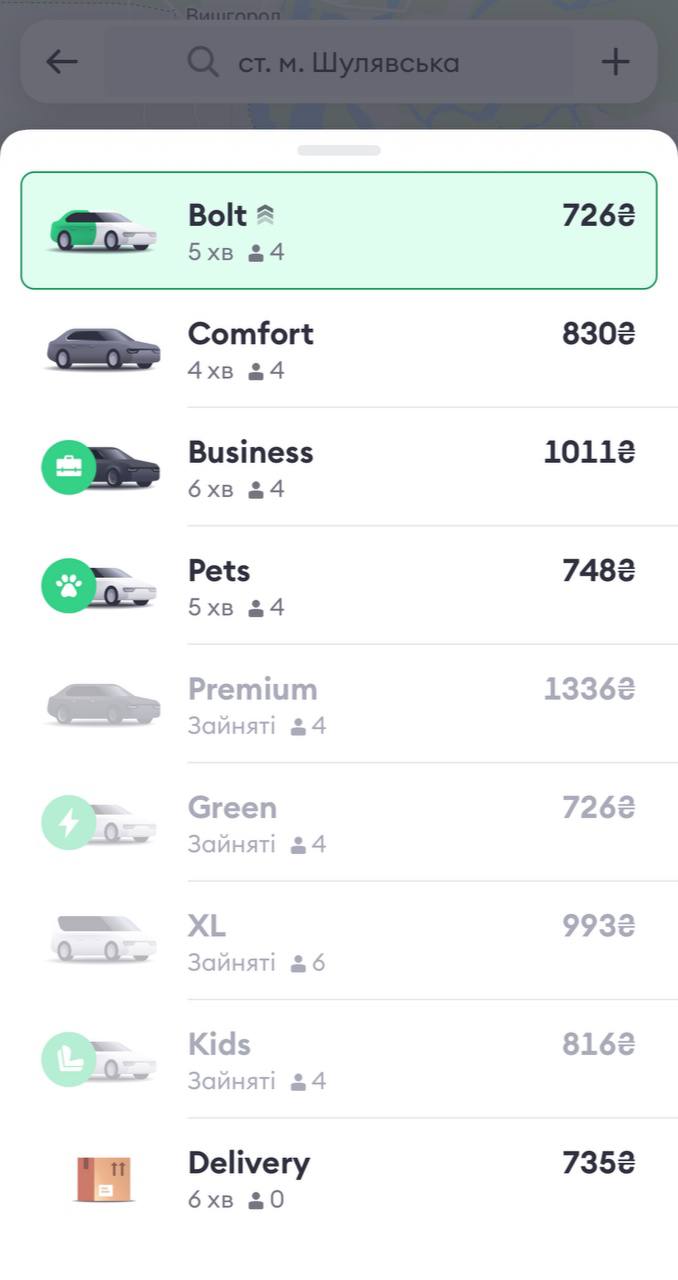The height and width of the screenshot is (1280, 678).
Task: Edit the destination ст. м. Шулявська
Action: [339, 63]
